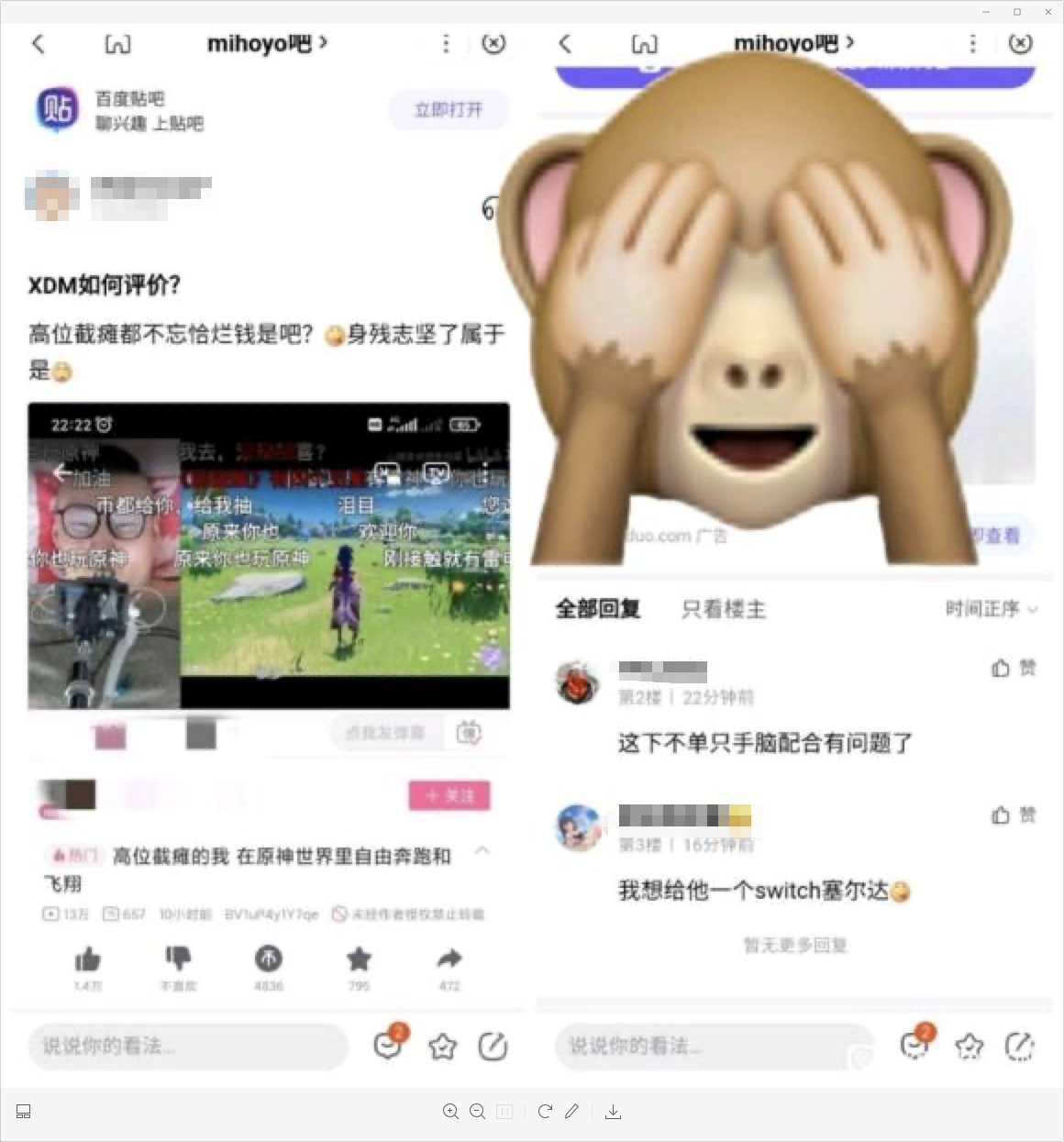Viewport: 1064px width, 1142px height.
Task: Click the refresh arrow in the bottom toolbar
Action: [545, 1111]
